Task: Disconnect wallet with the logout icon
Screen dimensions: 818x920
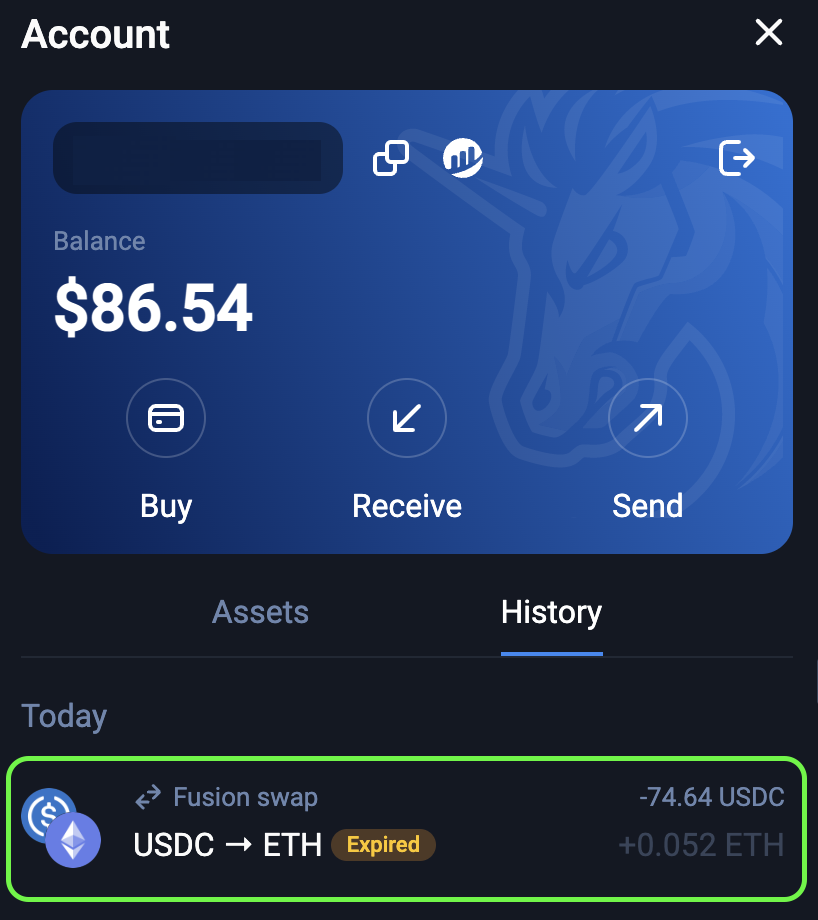Action: [x=737, y=158]
